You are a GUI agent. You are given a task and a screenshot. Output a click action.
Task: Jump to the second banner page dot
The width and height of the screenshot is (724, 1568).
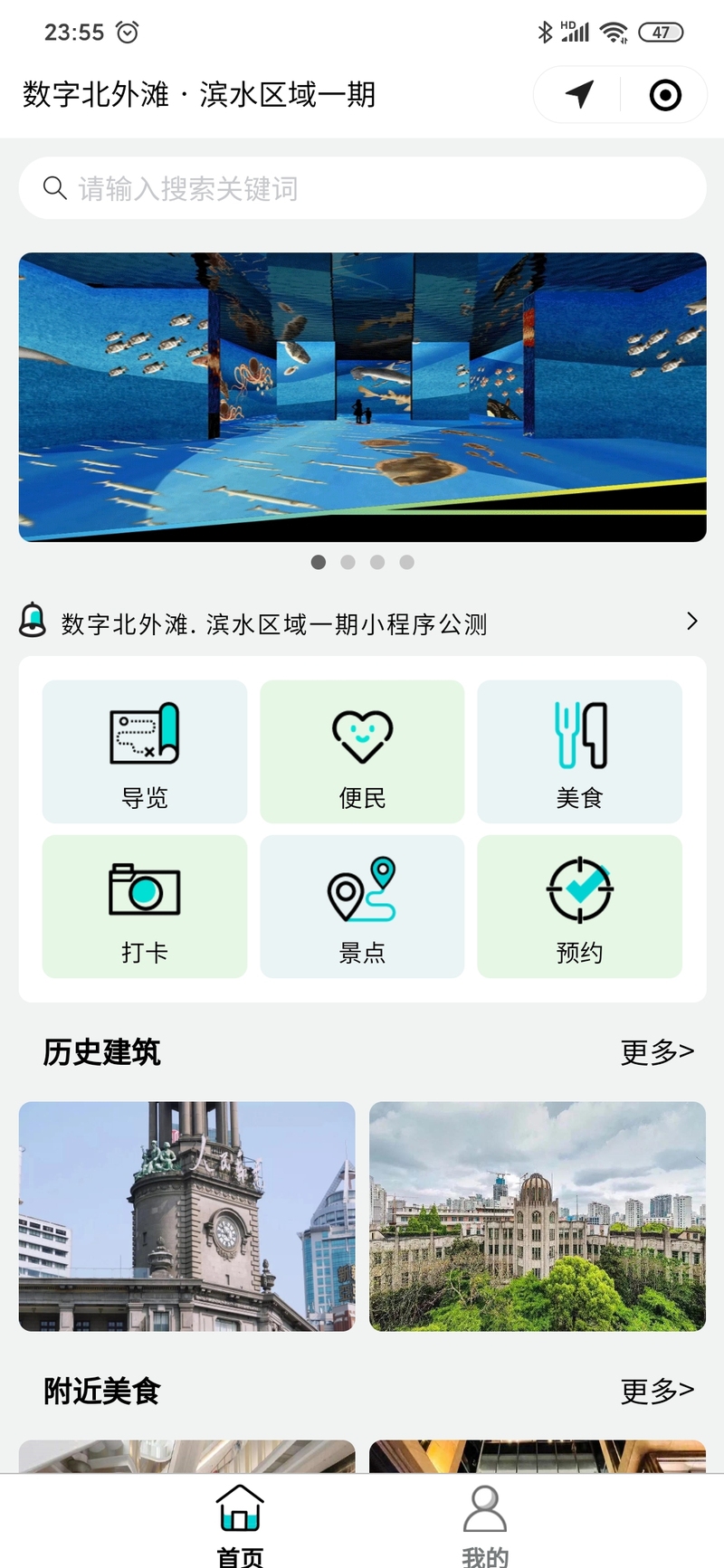[348, 562]
